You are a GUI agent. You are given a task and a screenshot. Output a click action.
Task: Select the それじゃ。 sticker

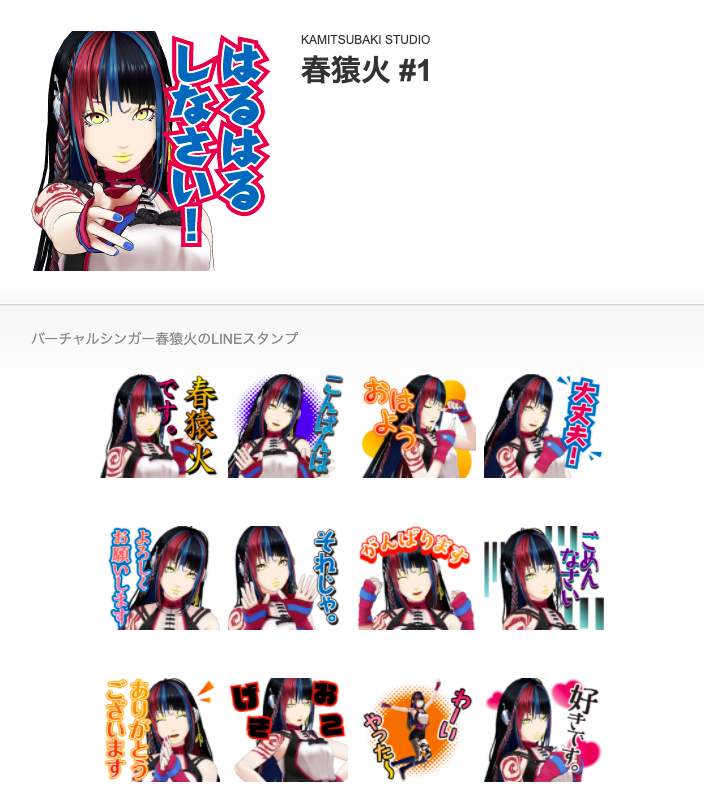point(288,578)
